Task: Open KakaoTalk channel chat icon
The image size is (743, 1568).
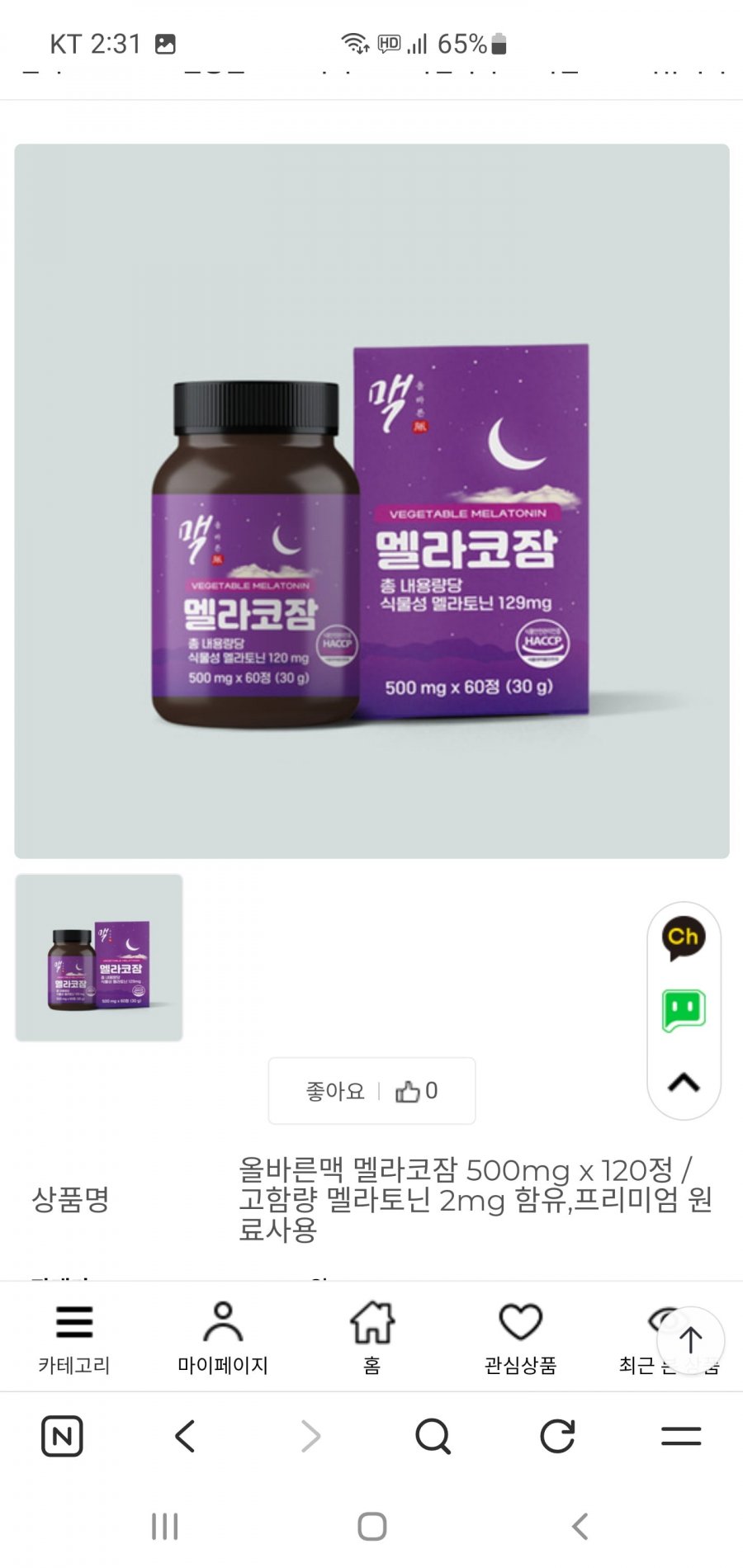Action: (x=683, y=938)
